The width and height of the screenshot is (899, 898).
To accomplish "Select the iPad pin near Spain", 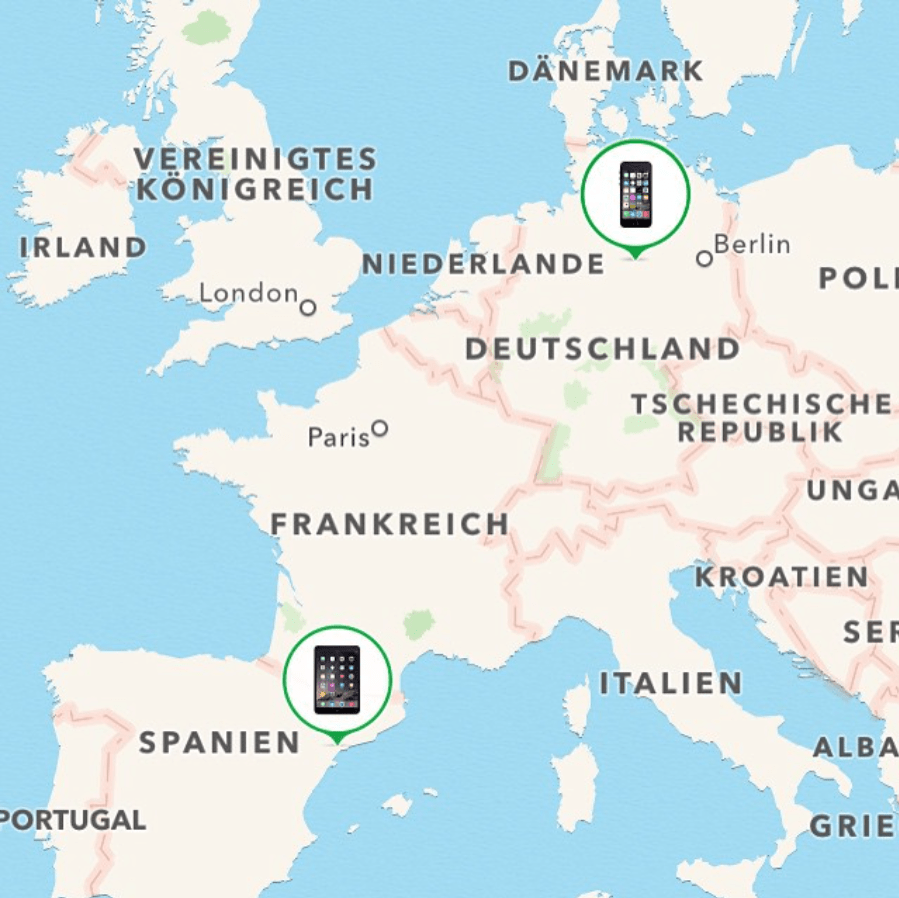I will [x=337, y=679].
